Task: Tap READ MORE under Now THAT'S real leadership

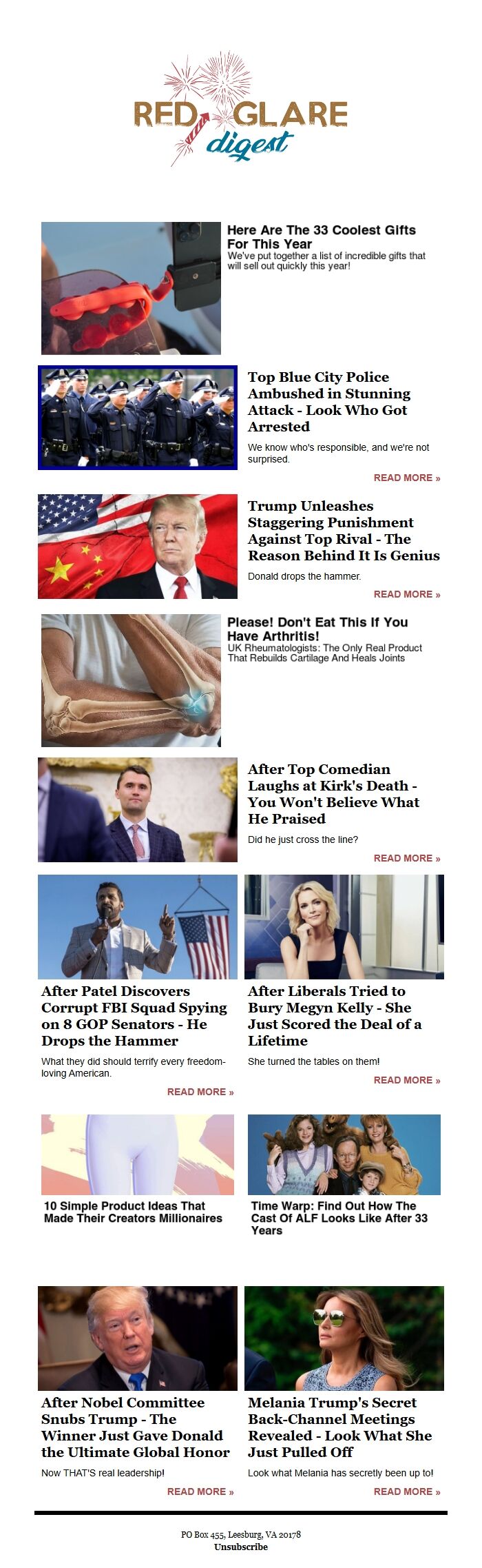Action: click(200, 1491)
